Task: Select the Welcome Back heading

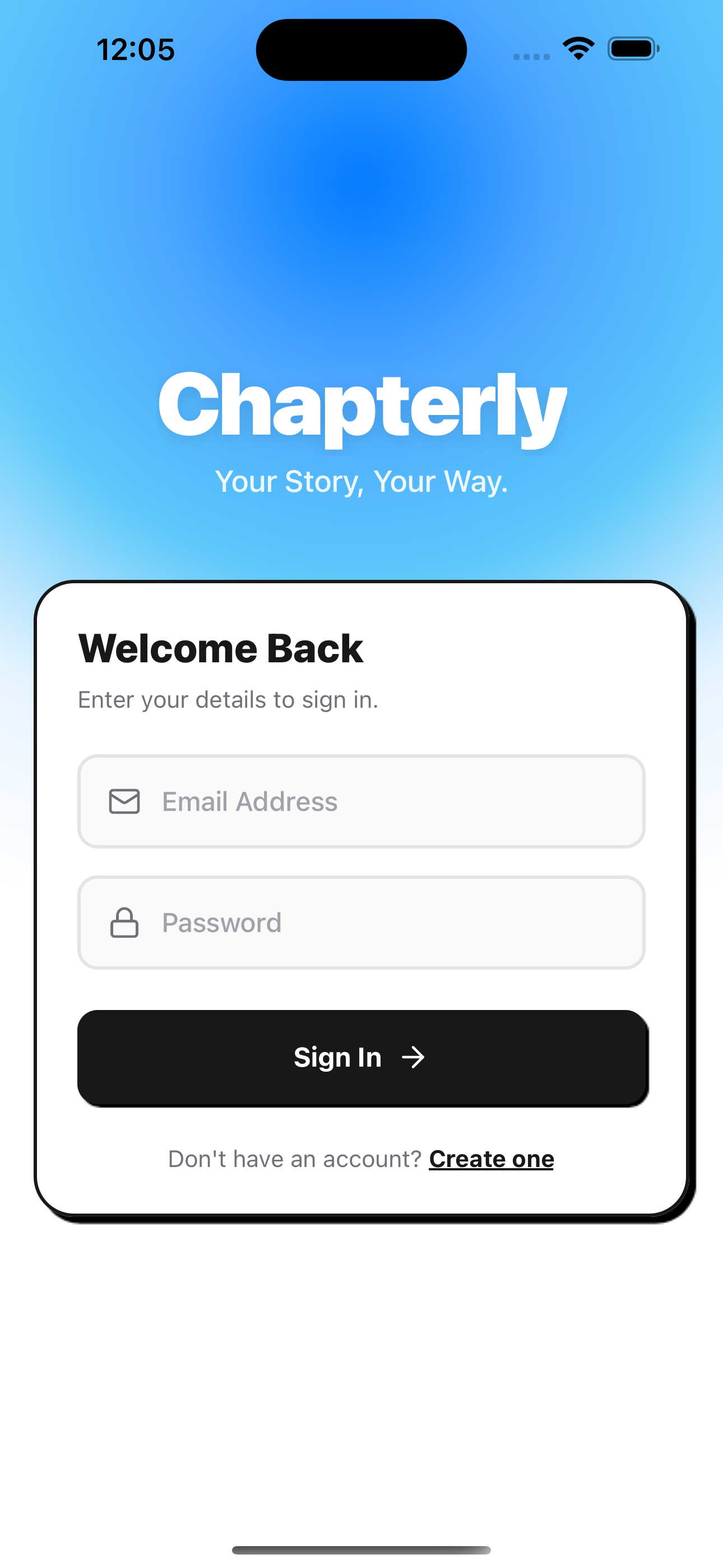Action: (x=220, y=648)
